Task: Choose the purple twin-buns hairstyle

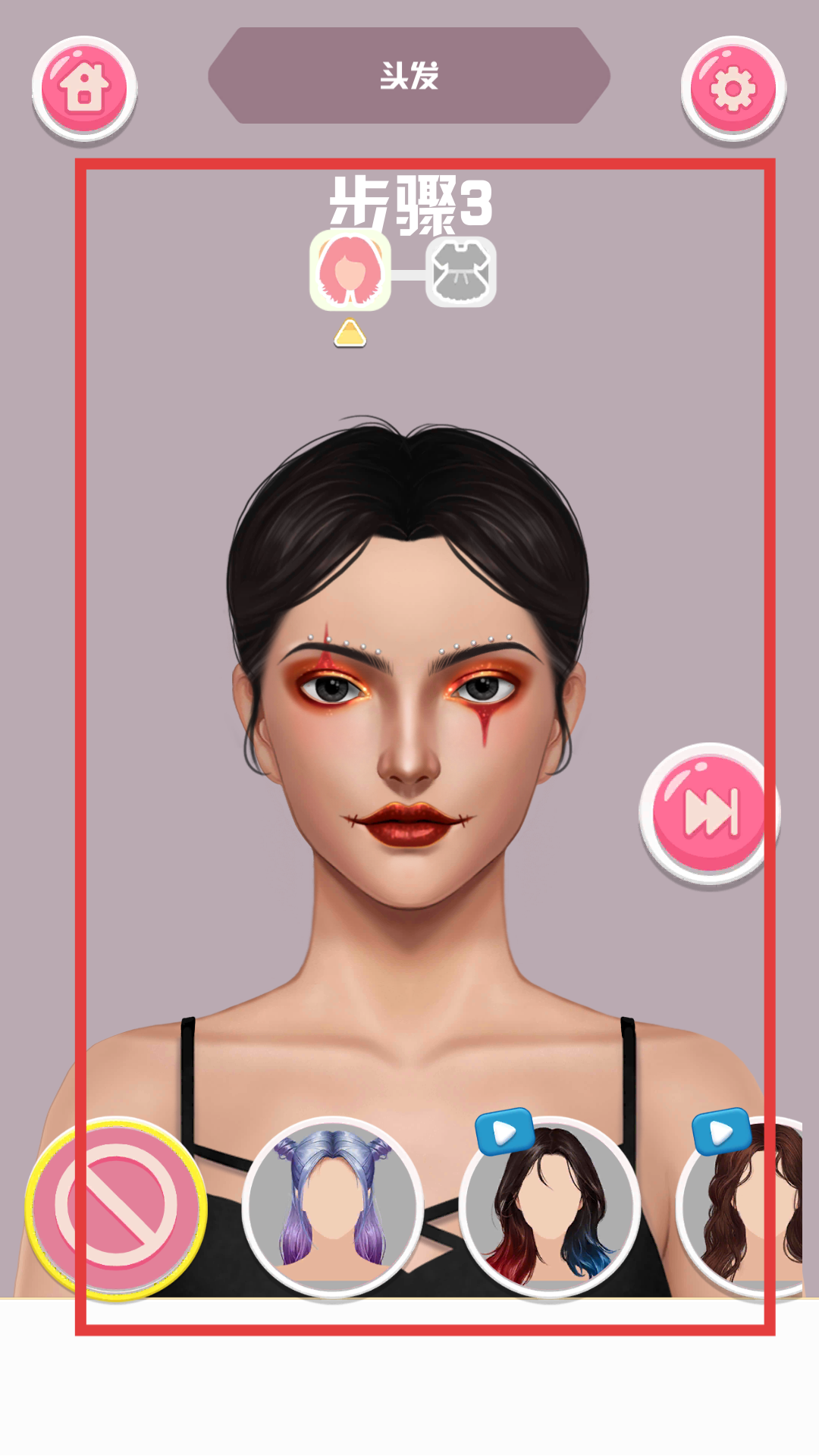Action: (332, 1206)
